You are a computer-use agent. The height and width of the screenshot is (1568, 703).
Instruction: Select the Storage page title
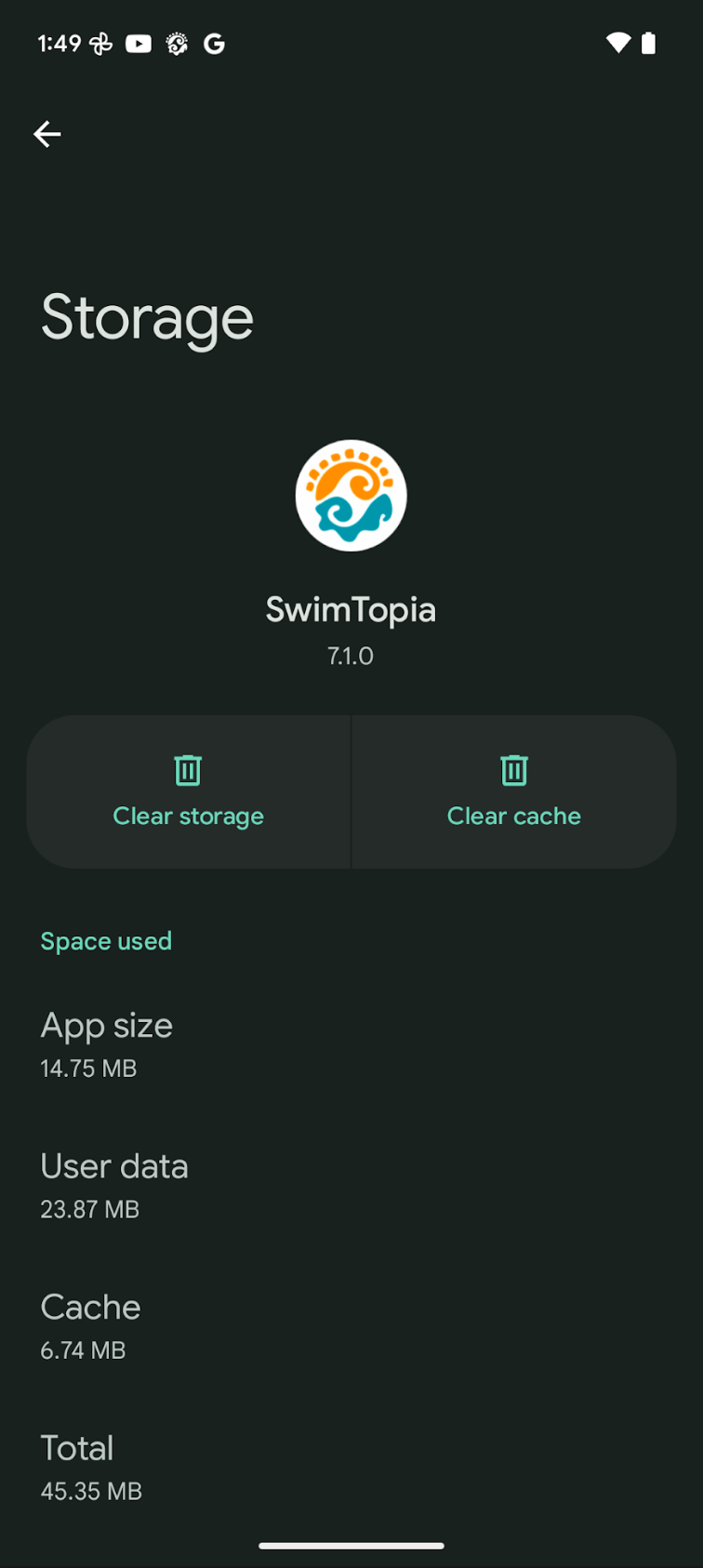pyautogui.click(x=146, y=317)
